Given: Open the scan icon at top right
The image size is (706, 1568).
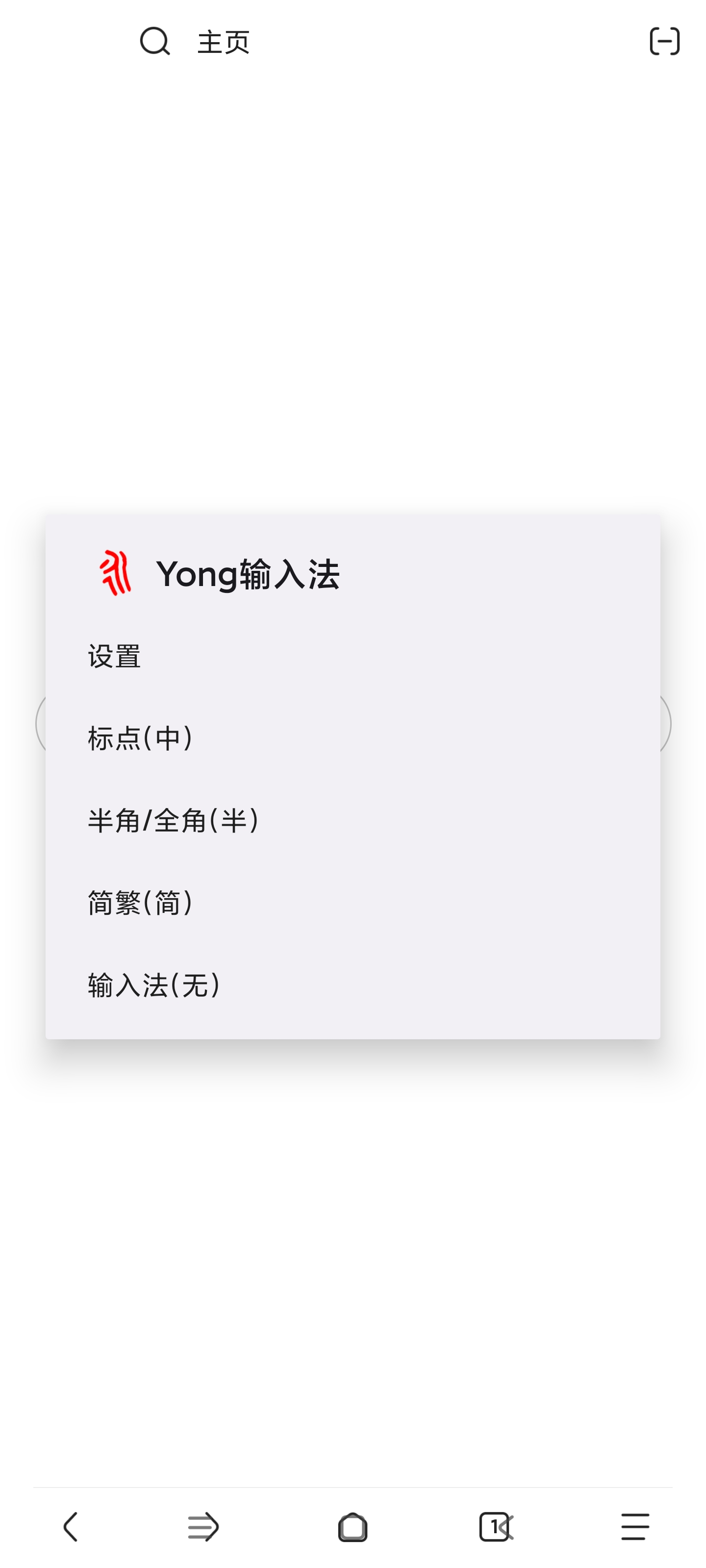Looking at the screenshot, I should [664, 41].
